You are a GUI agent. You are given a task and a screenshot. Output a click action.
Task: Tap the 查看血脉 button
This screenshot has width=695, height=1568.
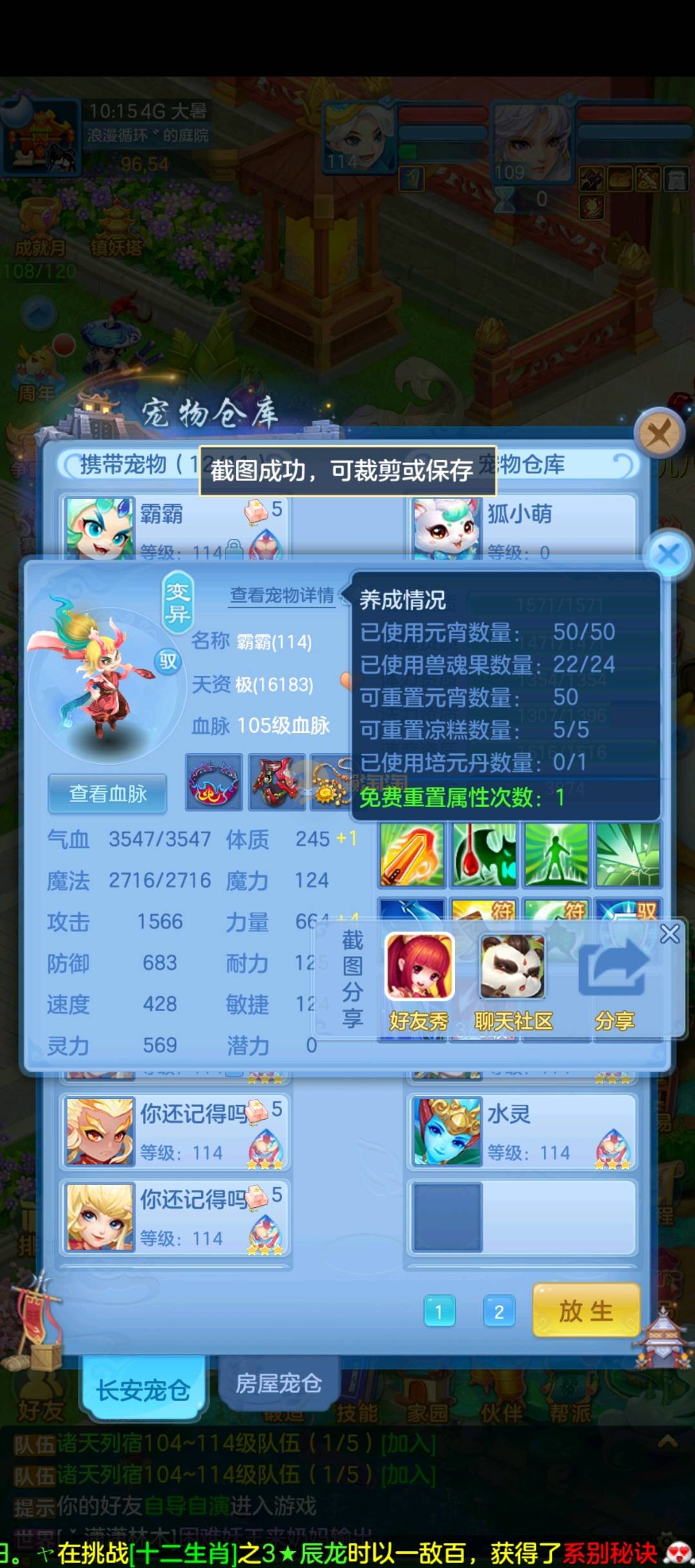(107, 794)
